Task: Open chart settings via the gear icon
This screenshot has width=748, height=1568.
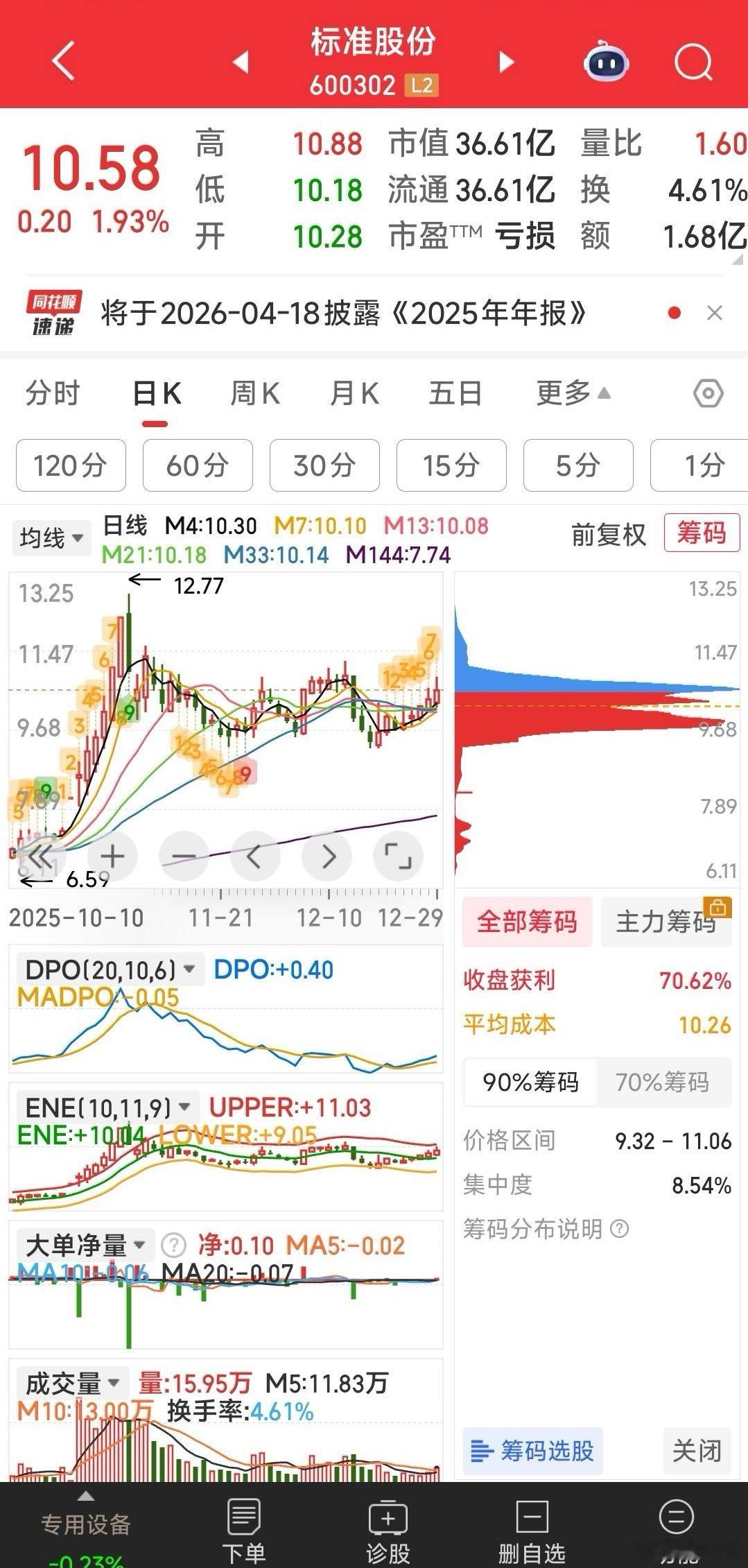Action: click(x=709, y=393)
